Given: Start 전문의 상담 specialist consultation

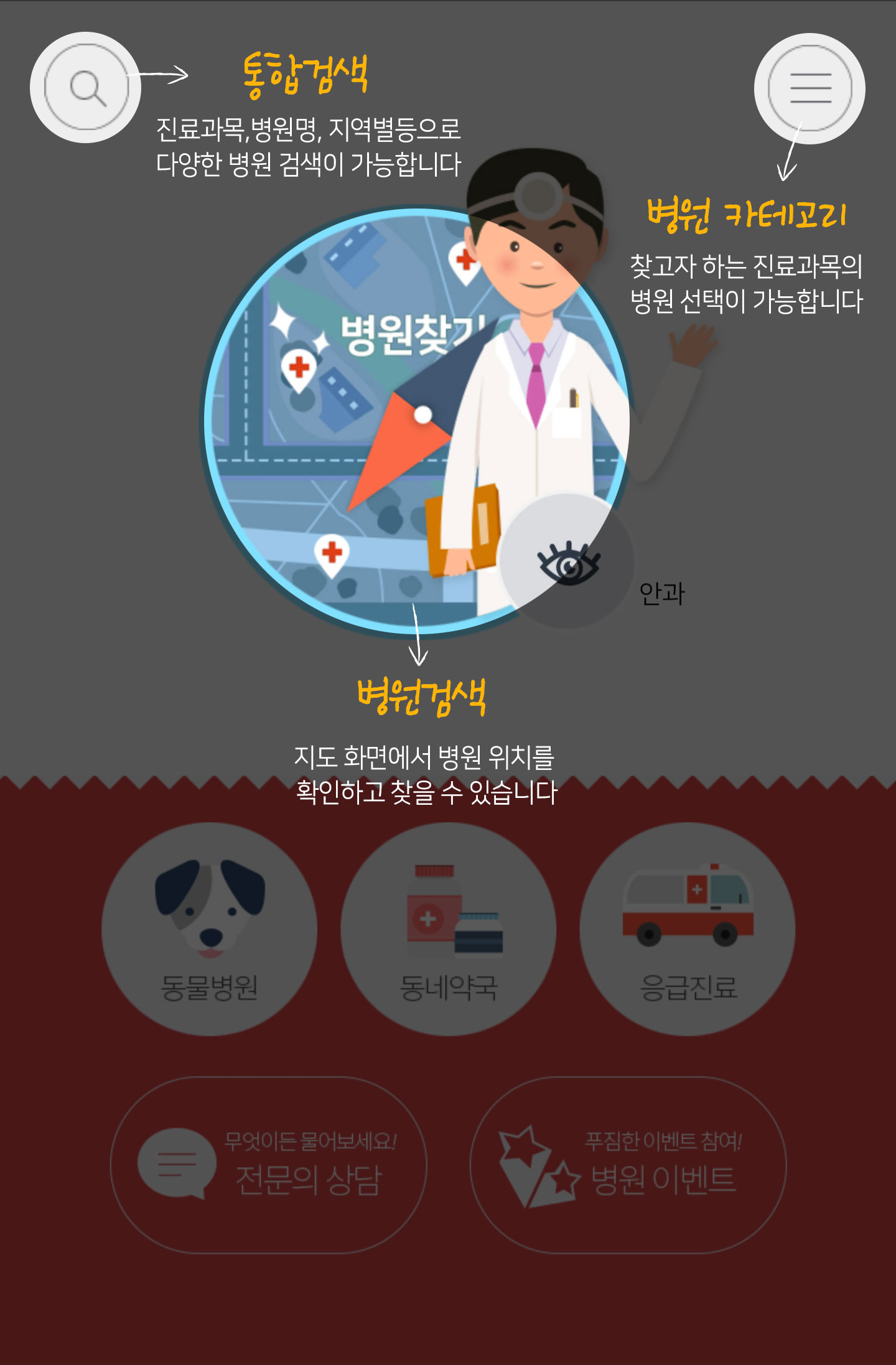Looking at the screenshot, I should click(x=268, y=1165).
